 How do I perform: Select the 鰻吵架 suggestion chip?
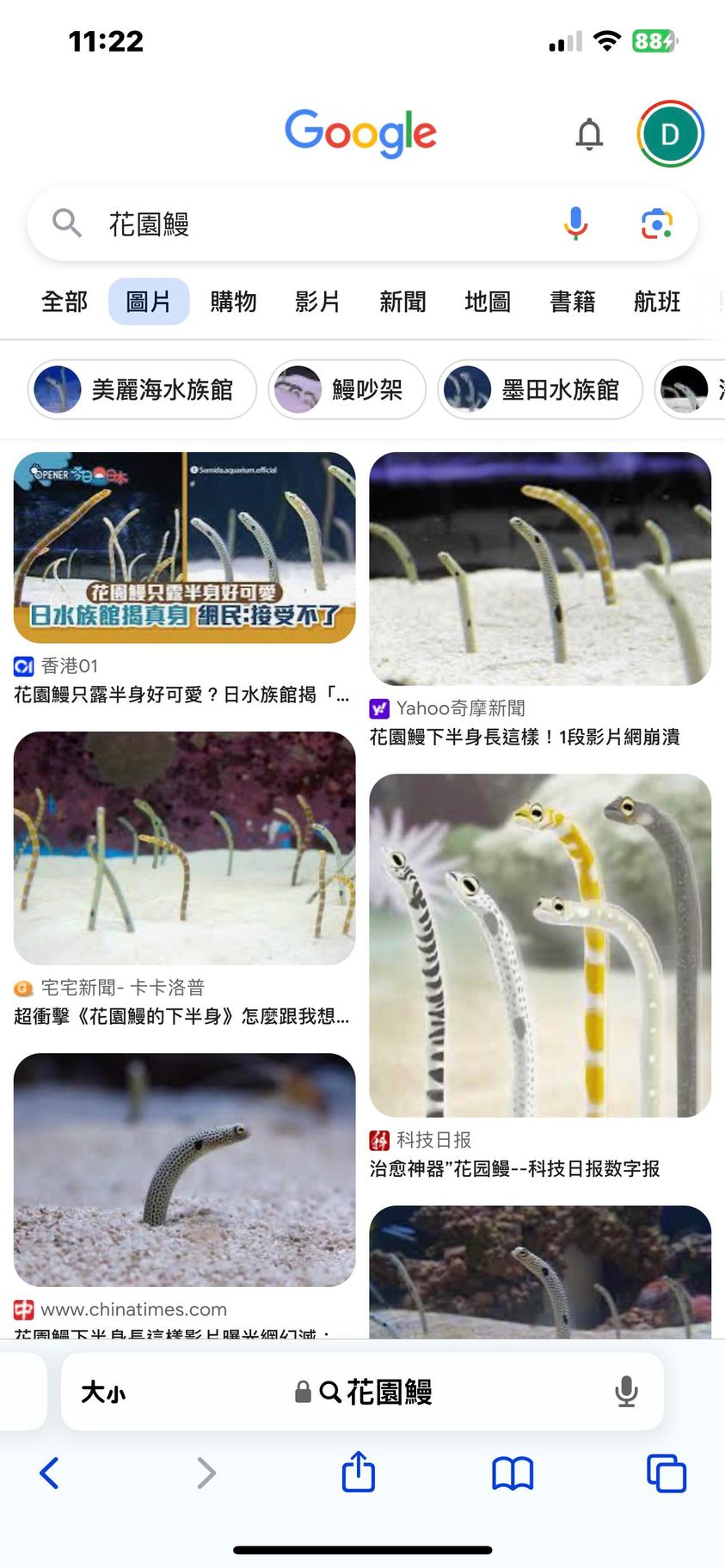tap(347, 389)
